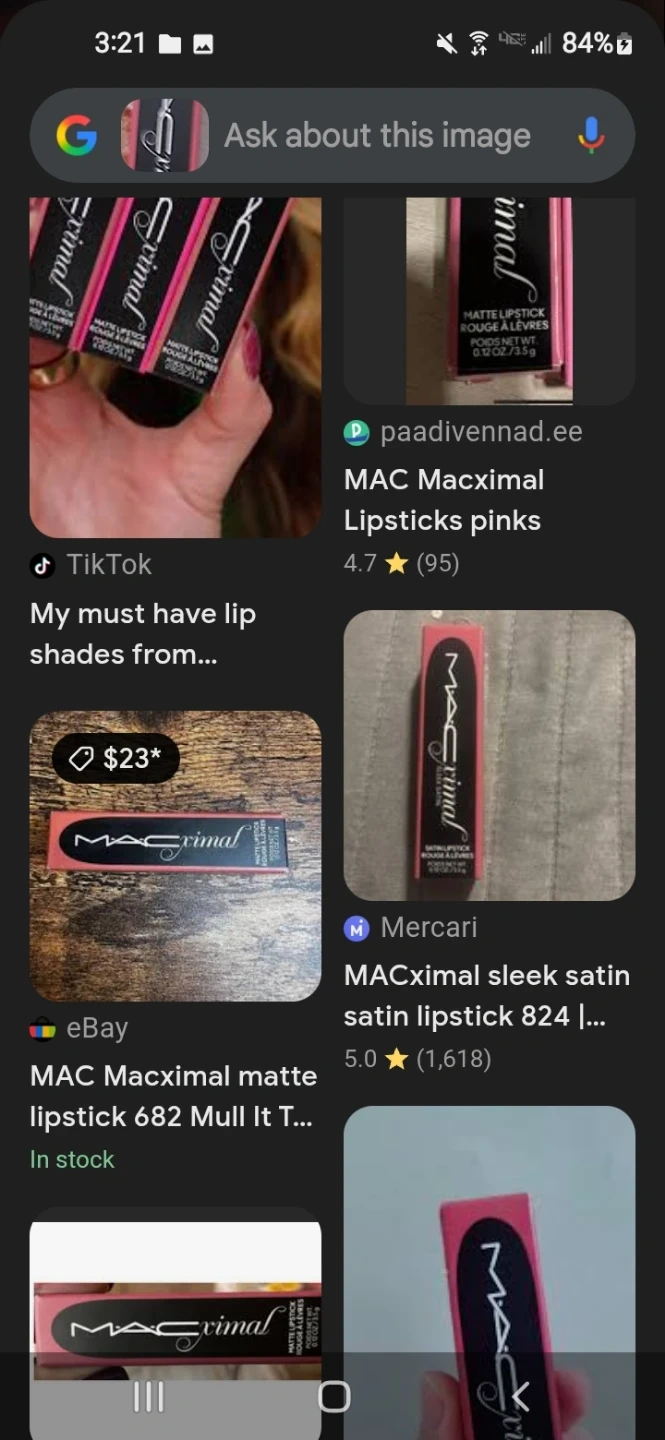Start voice search with the microphone icon
This screenshot has height=1440, width=665.
592,135
